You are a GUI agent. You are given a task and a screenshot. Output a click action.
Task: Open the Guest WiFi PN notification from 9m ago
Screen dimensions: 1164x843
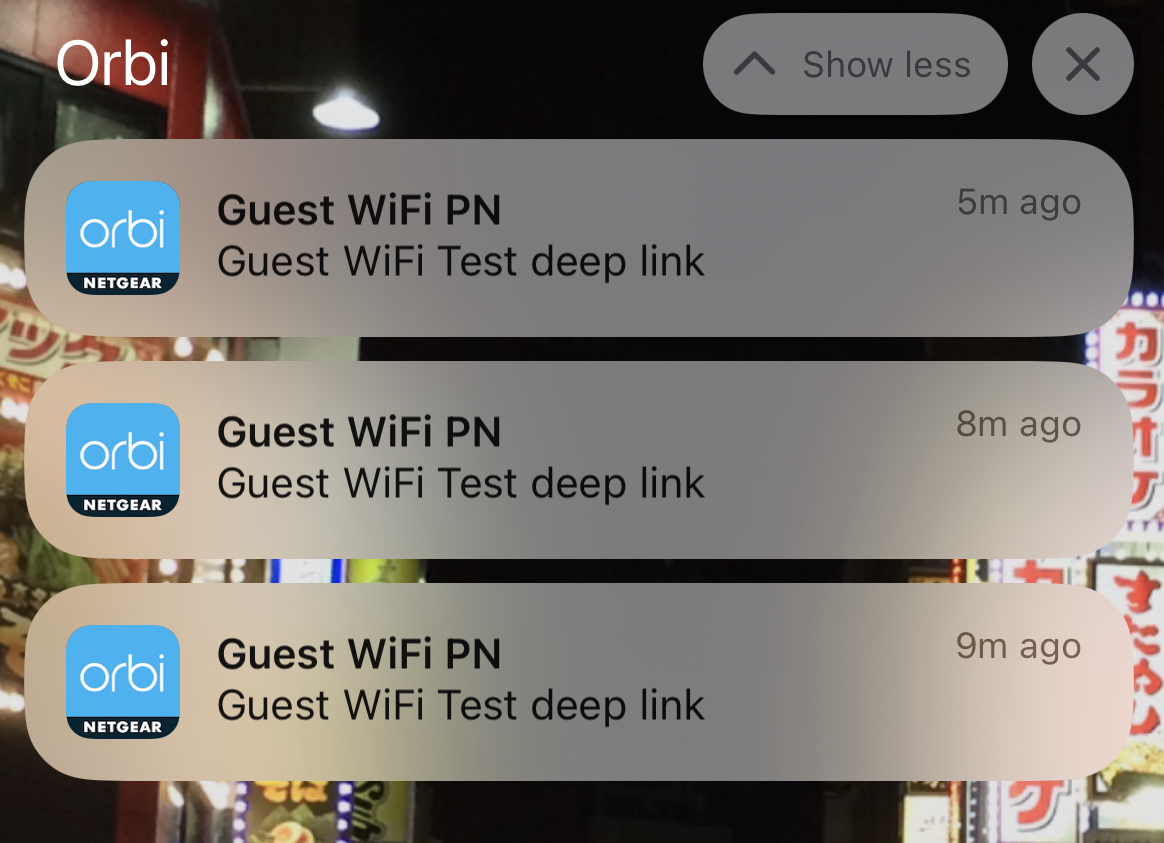tap(578, 682)
